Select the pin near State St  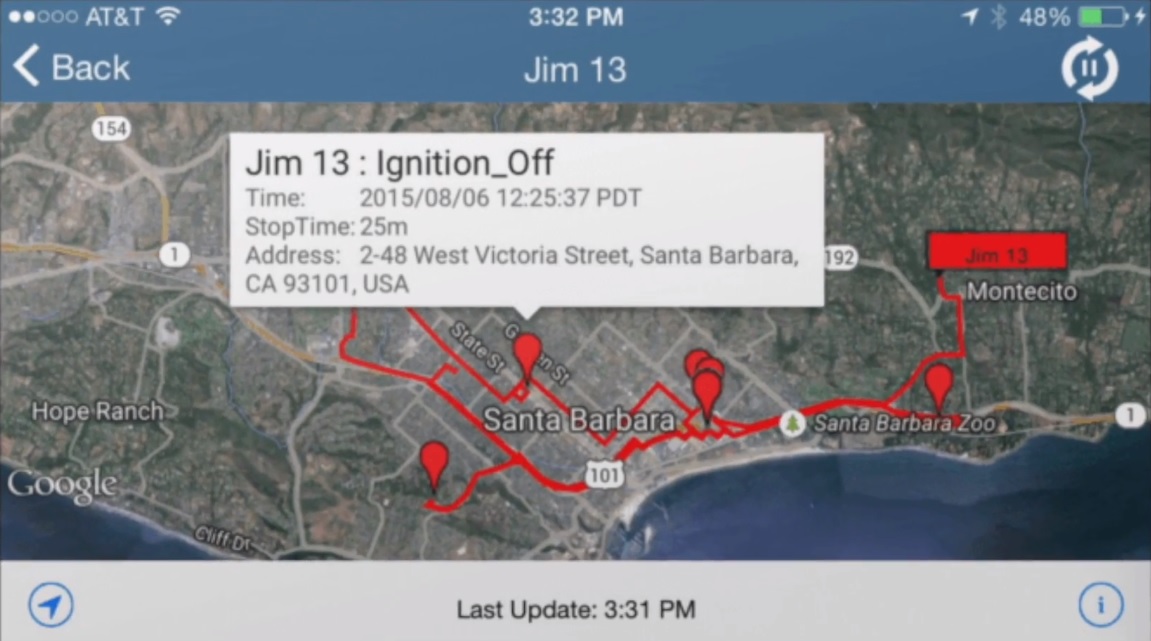(527, 354)
